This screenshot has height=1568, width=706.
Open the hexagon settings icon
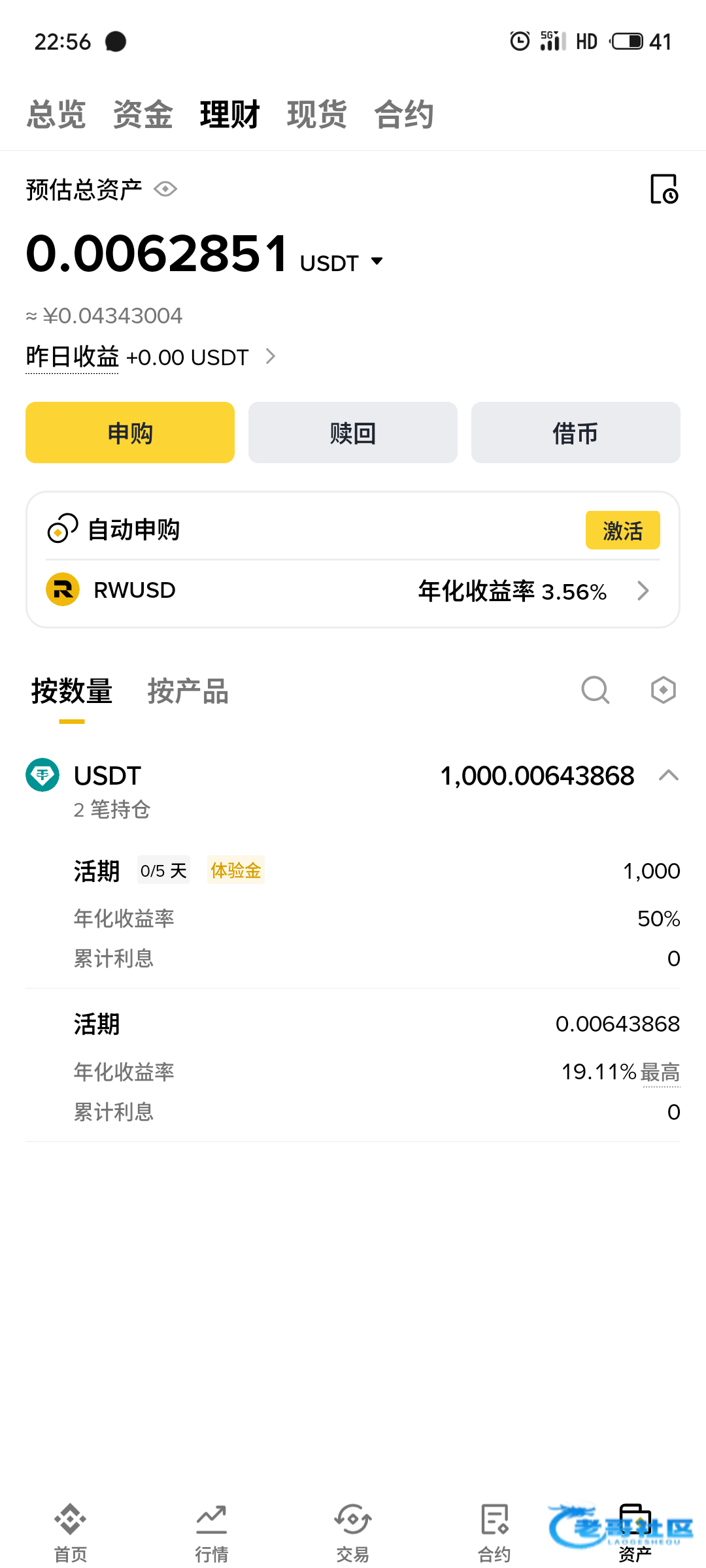coord(663,690)
